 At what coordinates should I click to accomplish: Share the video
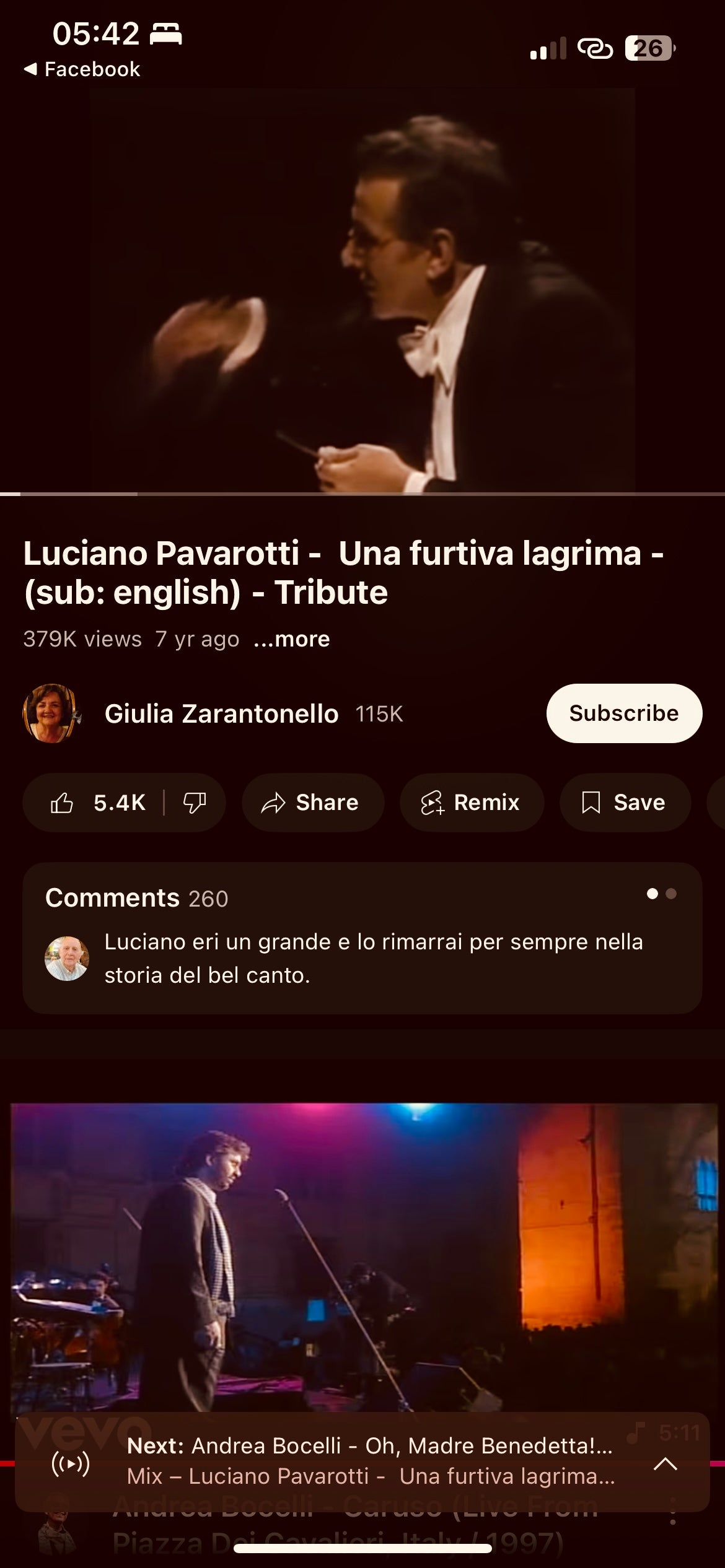tap(312, 803)
